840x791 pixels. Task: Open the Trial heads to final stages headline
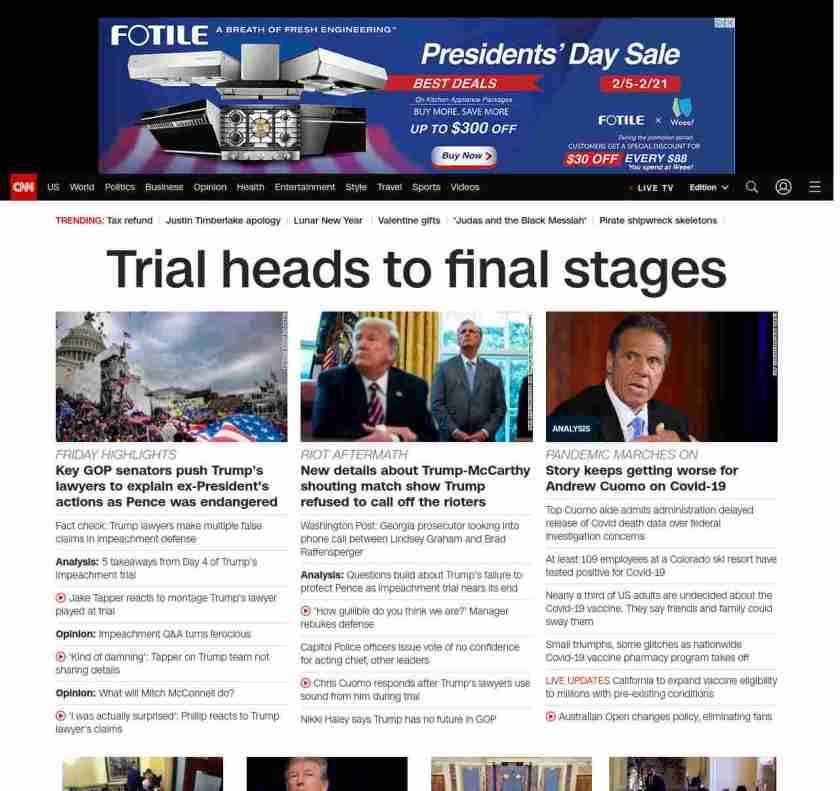tap(416, 269)
